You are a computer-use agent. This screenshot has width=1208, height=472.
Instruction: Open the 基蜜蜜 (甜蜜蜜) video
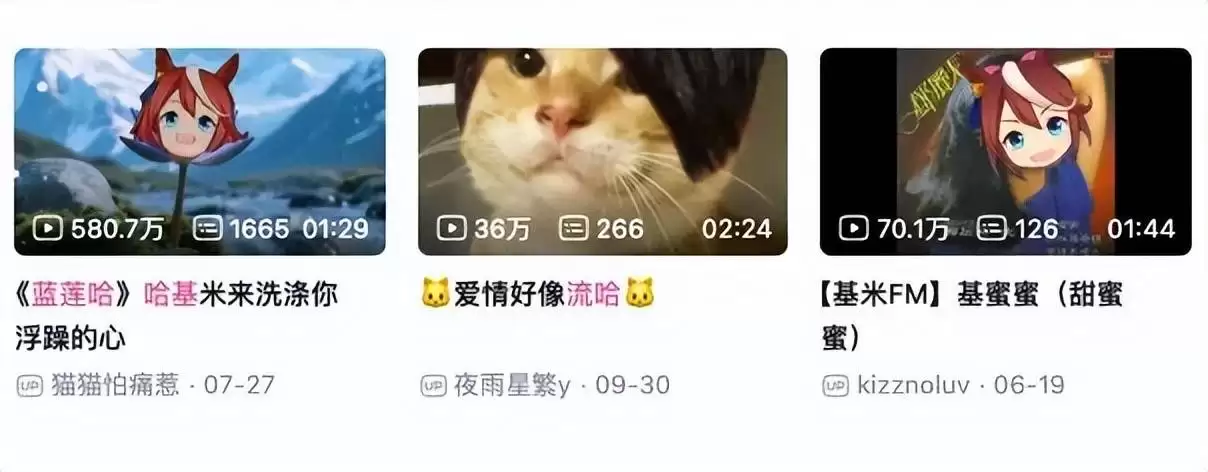[1005, 150]
